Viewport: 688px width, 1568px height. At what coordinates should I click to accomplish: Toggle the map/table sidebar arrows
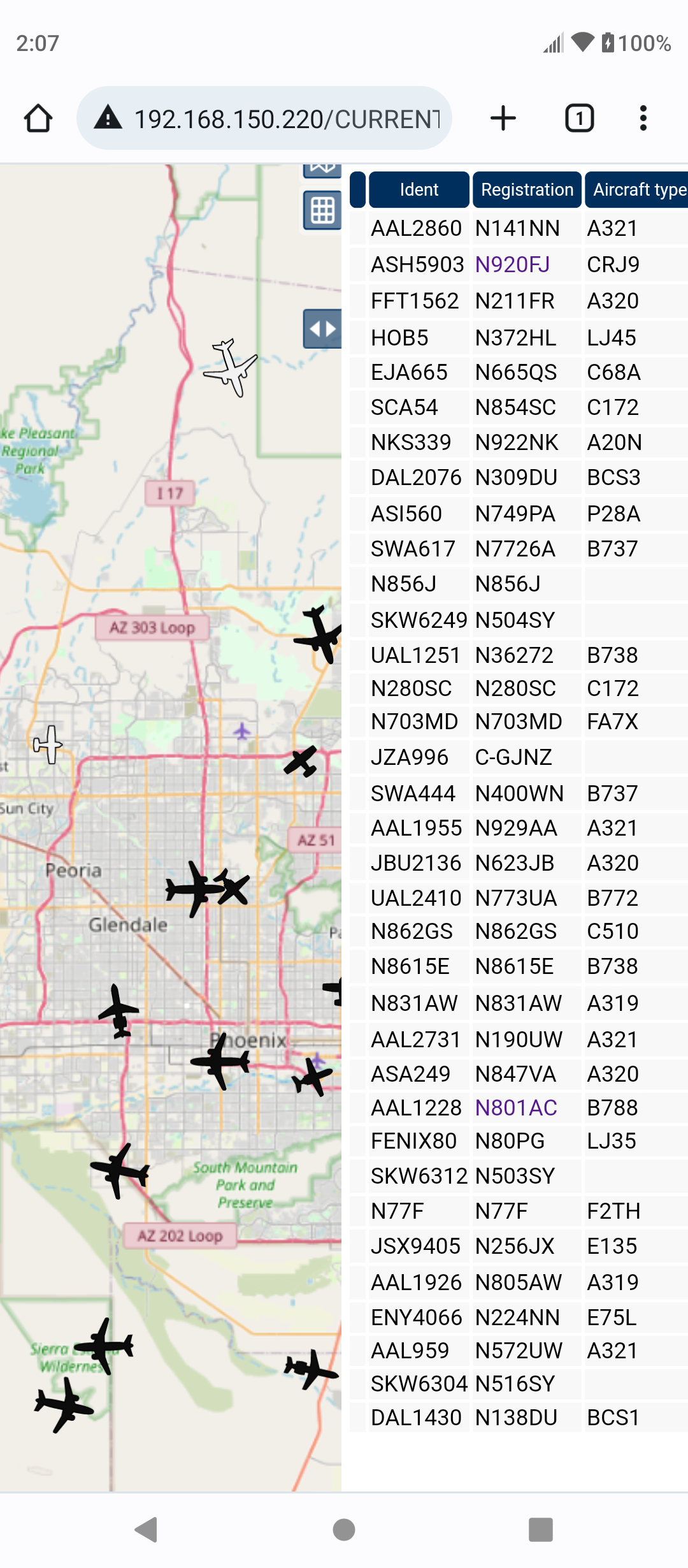click(322, 329)
